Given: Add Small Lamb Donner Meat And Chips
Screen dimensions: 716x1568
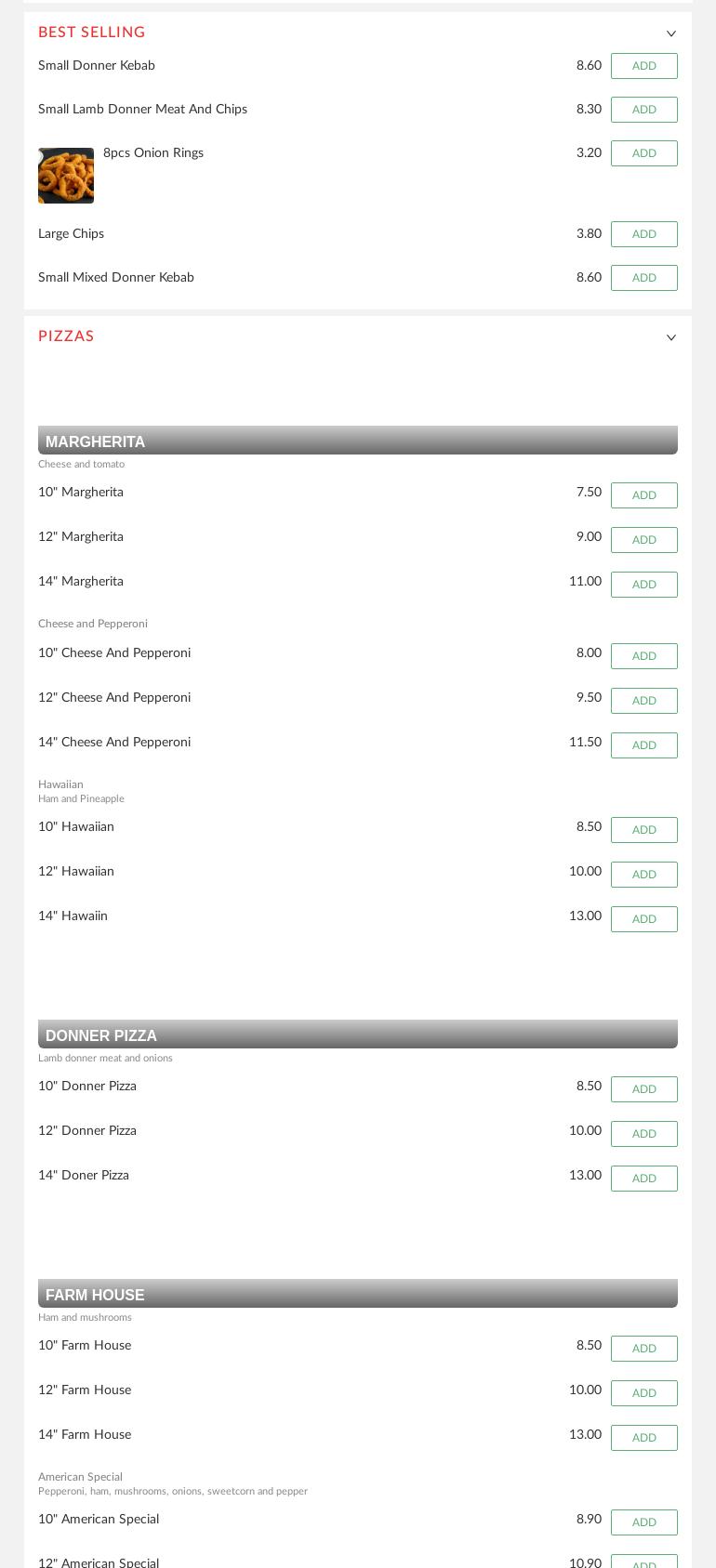Looking at the screenshot, I should pos(644,110).
